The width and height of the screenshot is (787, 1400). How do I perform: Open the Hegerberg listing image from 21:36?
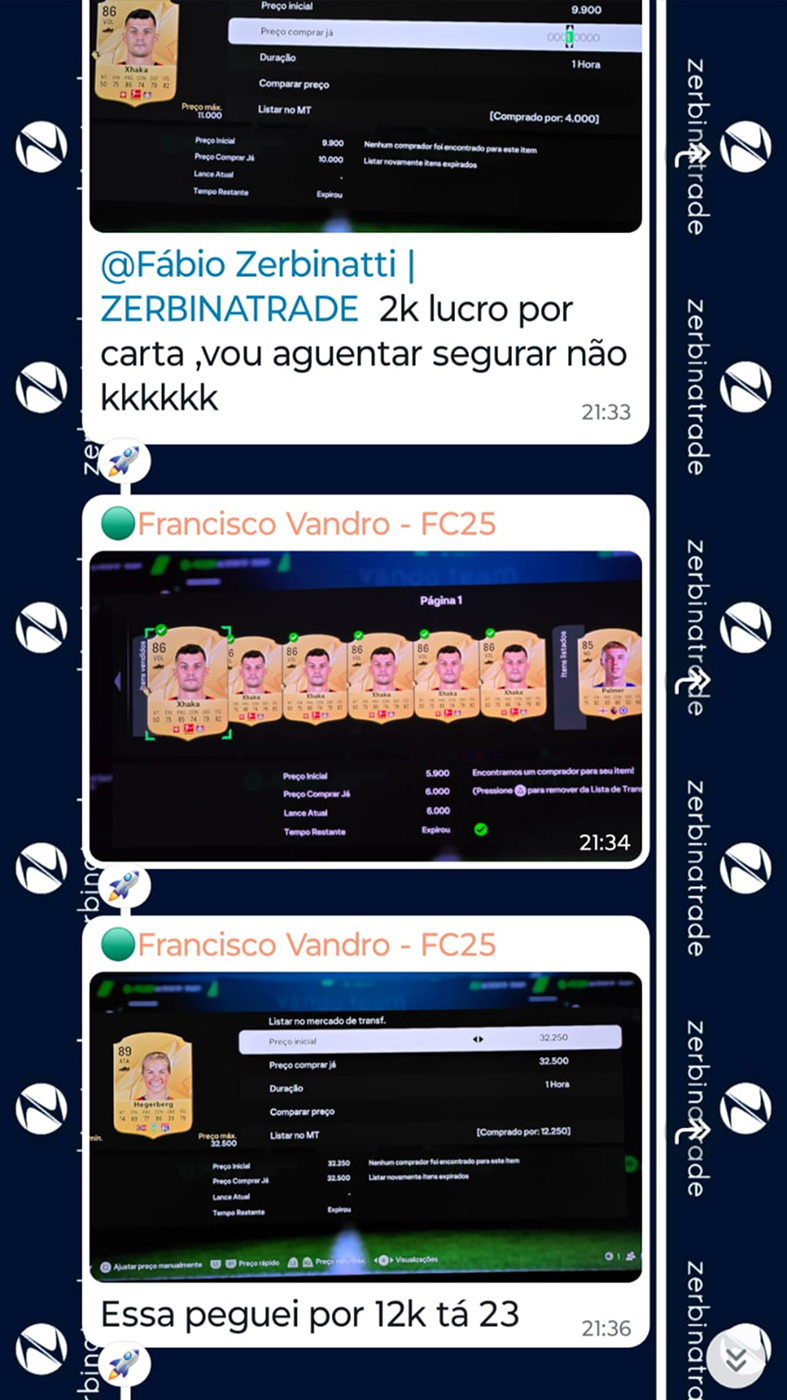coord(365,1125)
